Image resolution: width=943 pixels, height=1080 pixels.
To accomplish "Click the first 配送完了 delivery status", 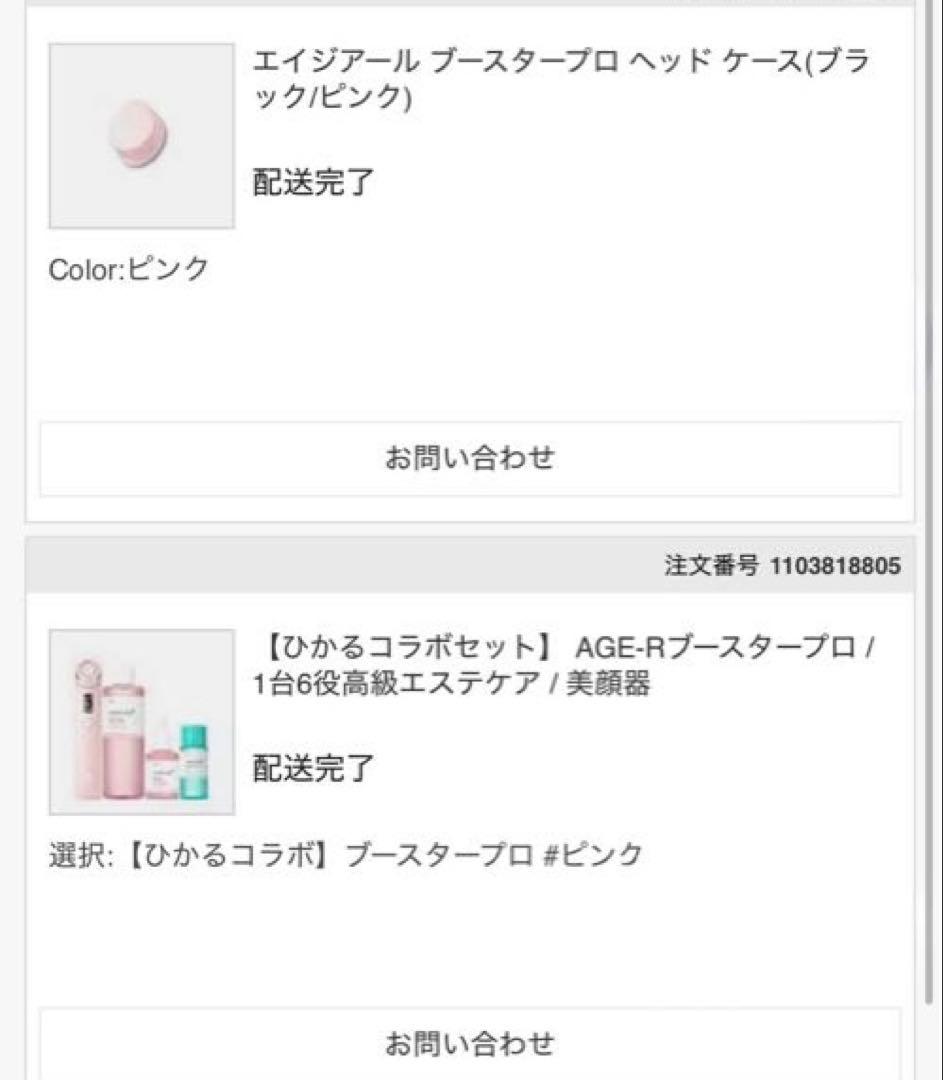I will [x=312, y=183].
